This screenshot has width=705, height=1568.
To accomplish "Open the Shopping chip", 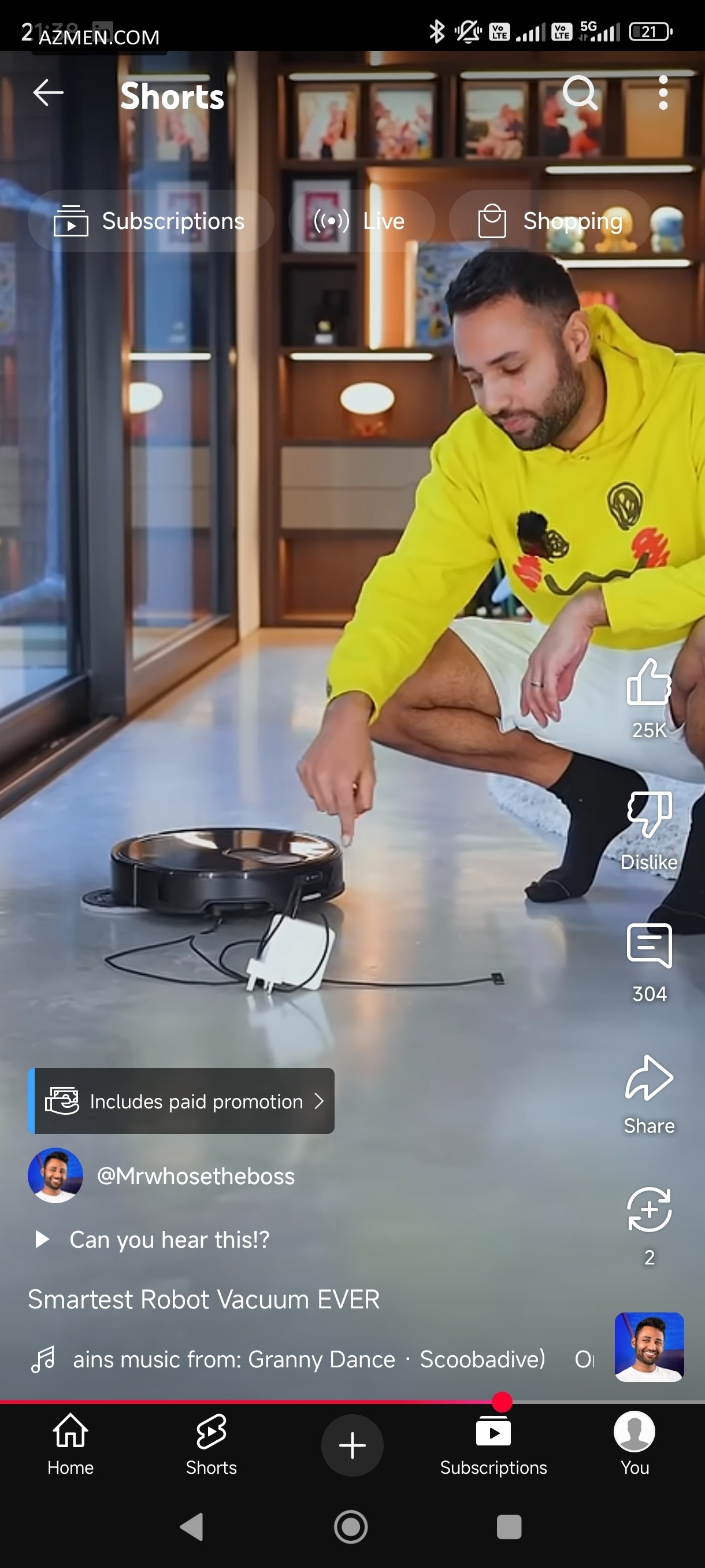I will 551,221.
